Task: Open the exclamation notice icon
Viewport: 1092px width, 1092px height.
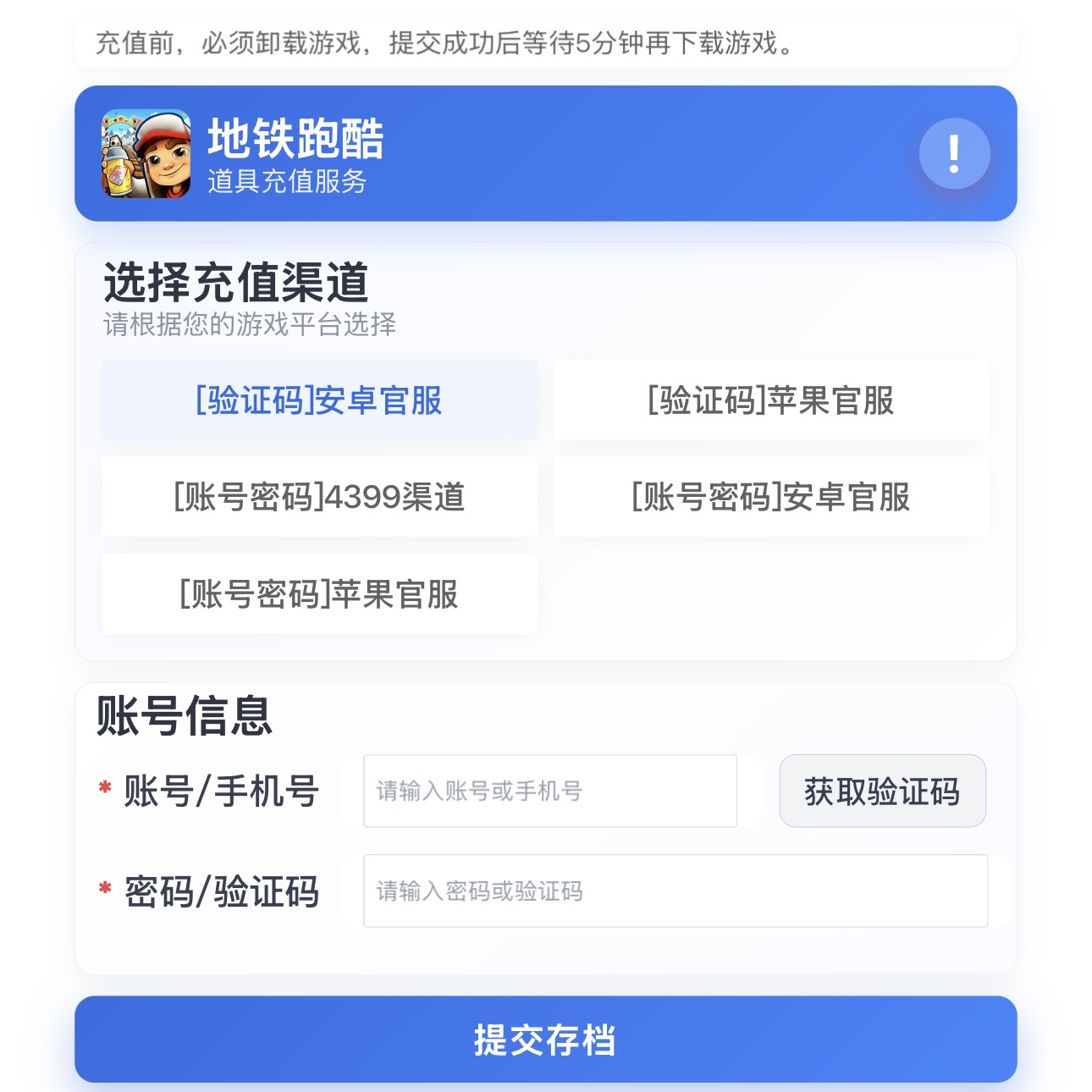Action: pyautogui.click(x=954, y=154)
